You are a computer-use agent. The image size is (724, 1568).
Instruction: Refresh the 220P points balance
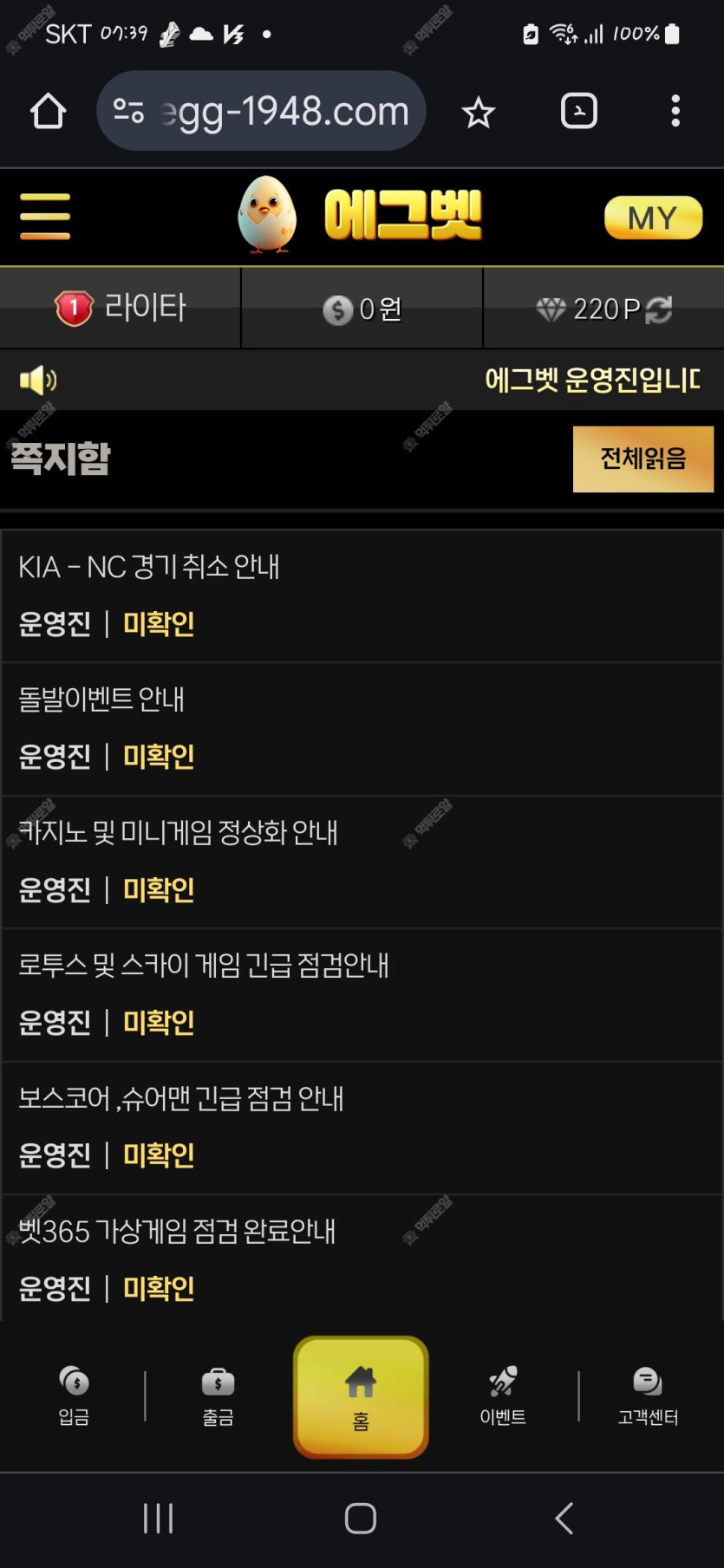tap(659, 309)
